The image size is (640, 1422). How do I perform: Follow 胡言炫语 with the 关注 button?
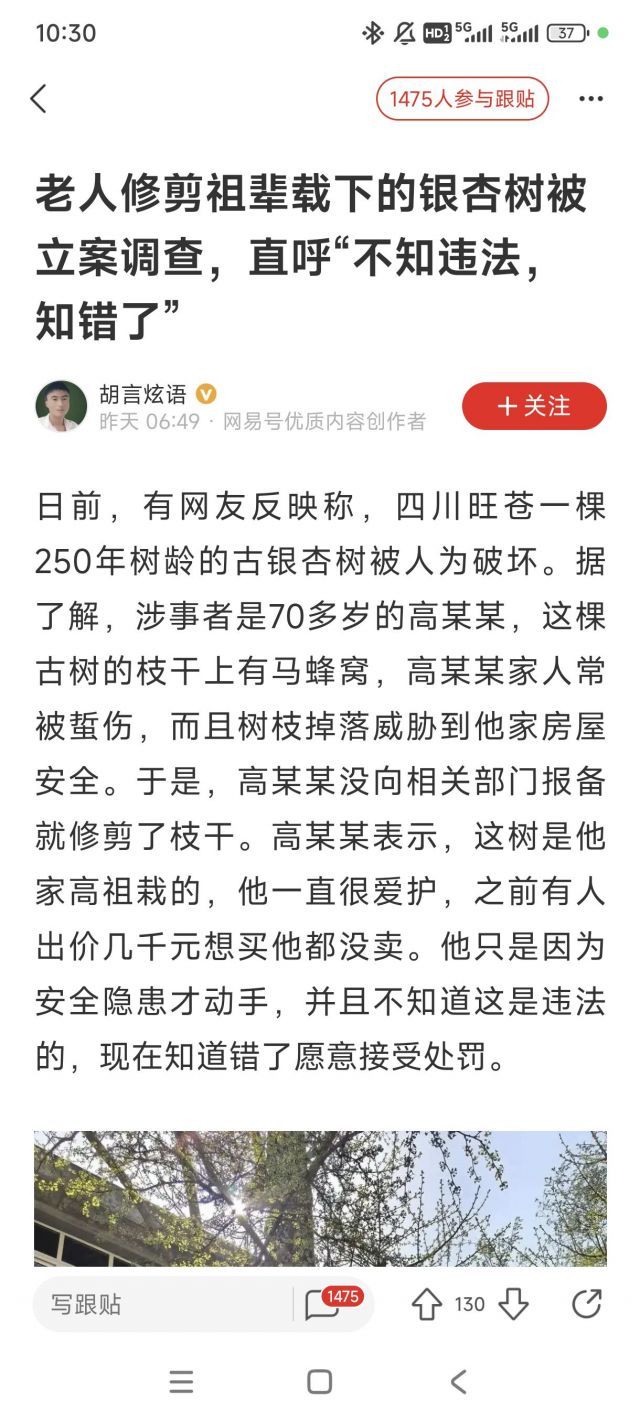coord(534,406)
